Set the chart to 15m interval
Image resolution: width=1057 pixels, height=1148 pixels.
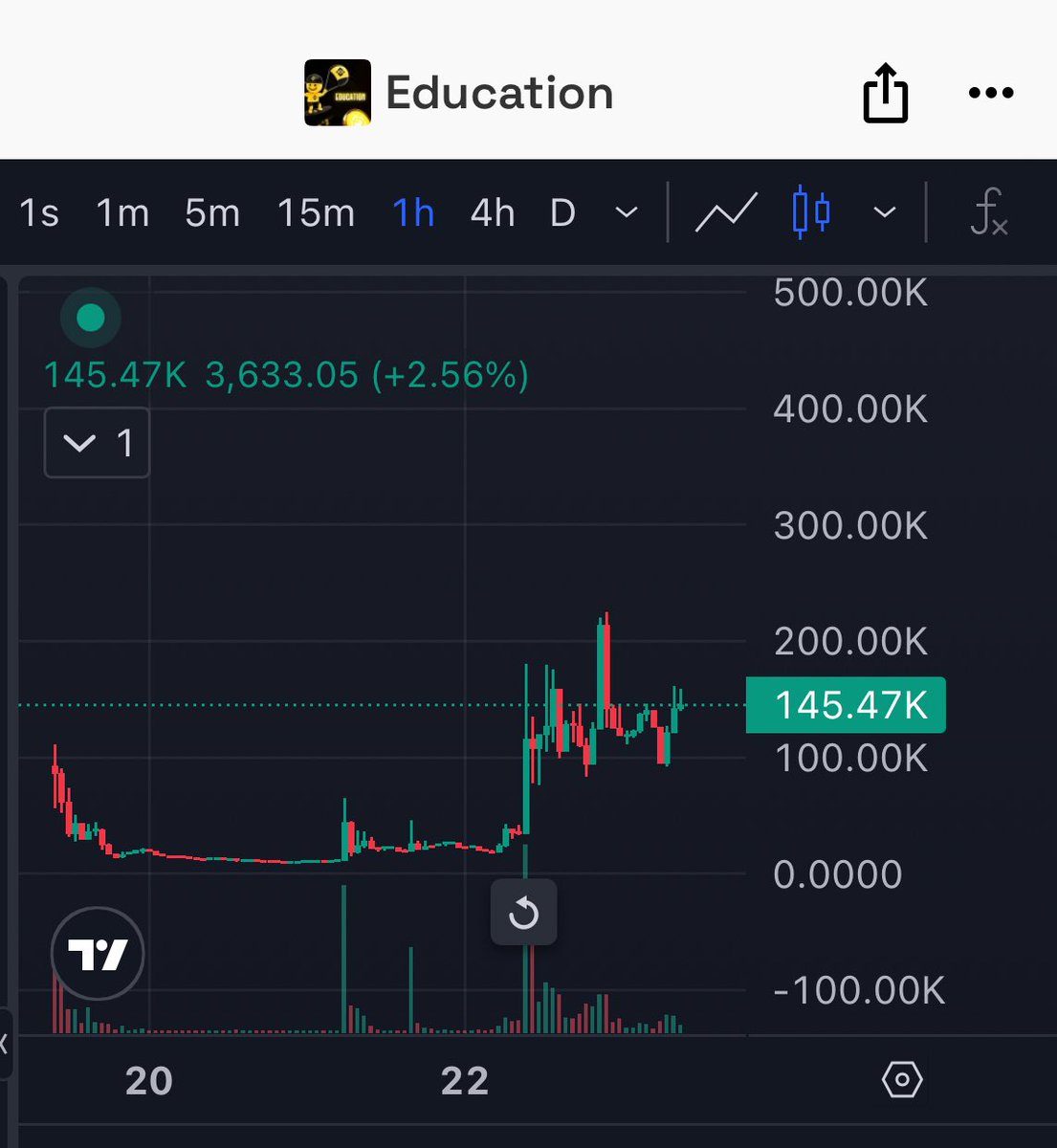(x=316, y=212)
